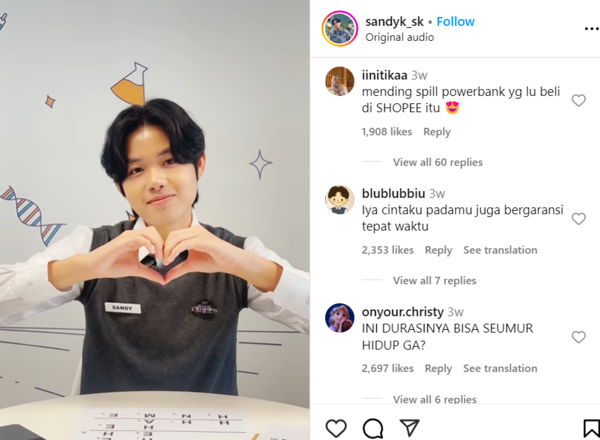Reply to iinitikaa's comment
The image size is (600, 440).
tap(436, 132)
